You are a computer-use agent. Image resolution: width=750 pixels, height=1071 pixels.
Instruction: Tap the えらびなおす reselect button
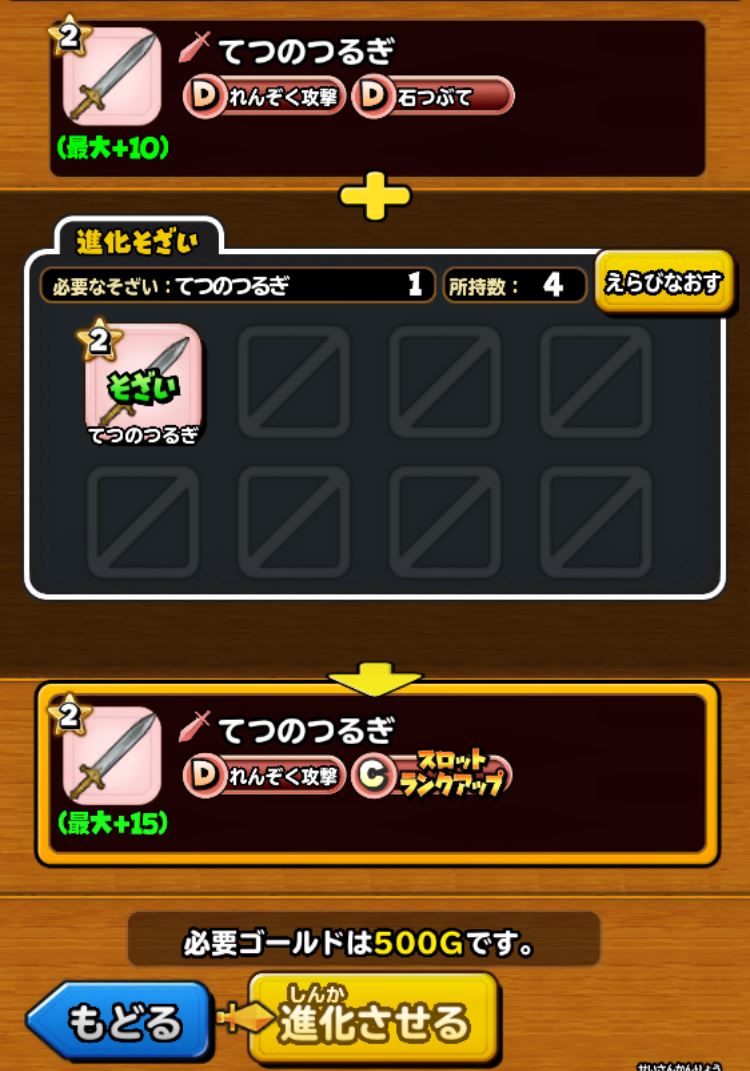(663, 283)
